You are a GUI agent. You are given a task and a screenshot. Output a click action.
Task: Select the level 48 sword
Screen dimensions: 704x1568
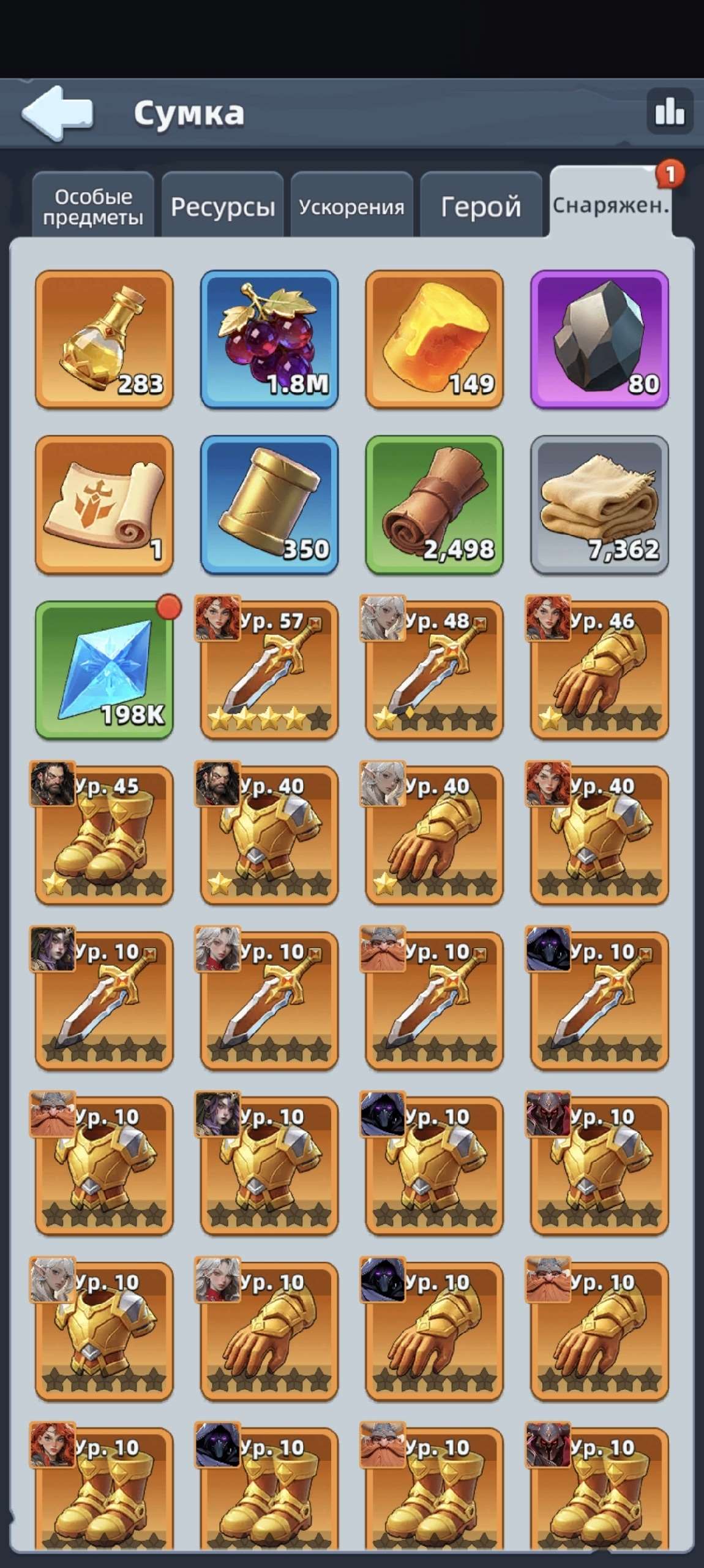tap(435, 670)
